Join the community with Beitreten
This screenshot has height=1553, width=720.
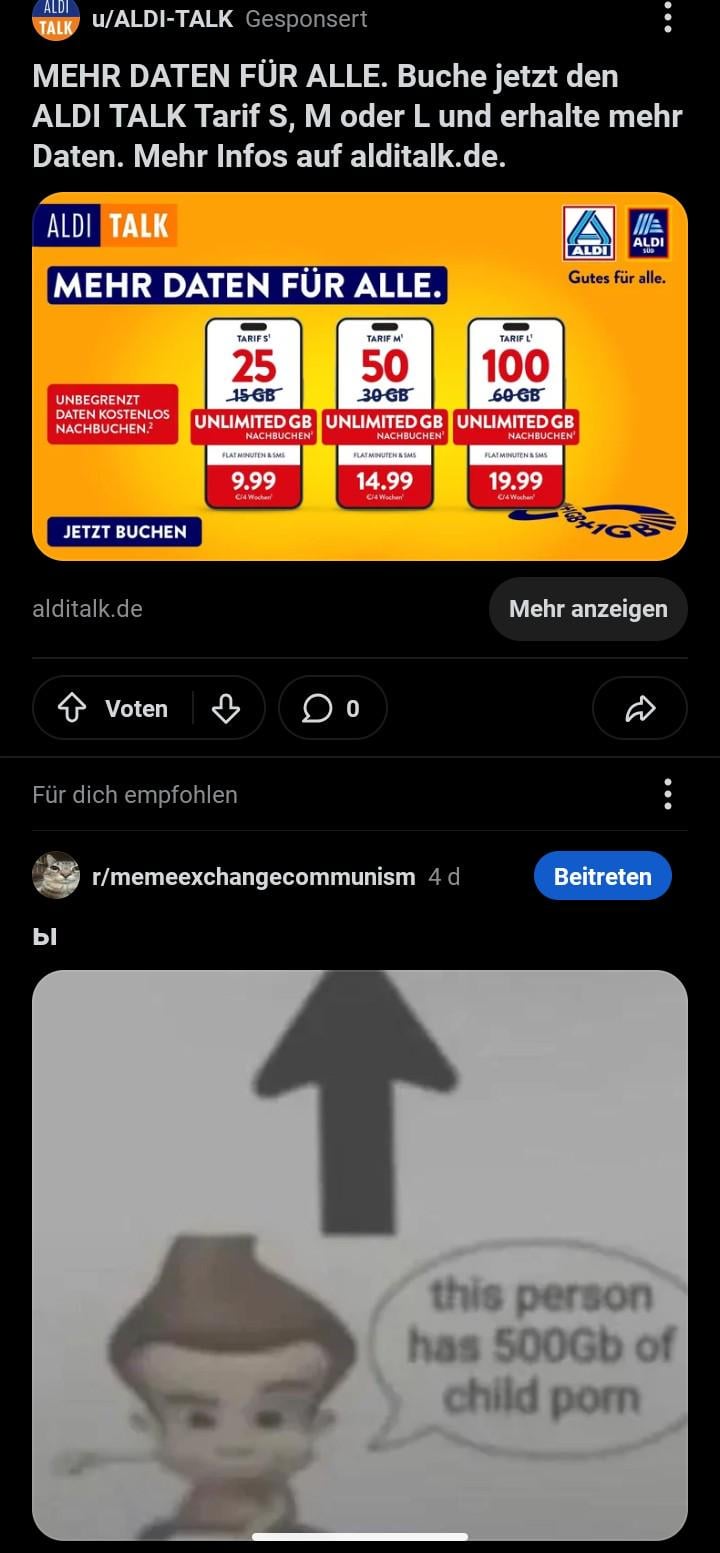602,877
